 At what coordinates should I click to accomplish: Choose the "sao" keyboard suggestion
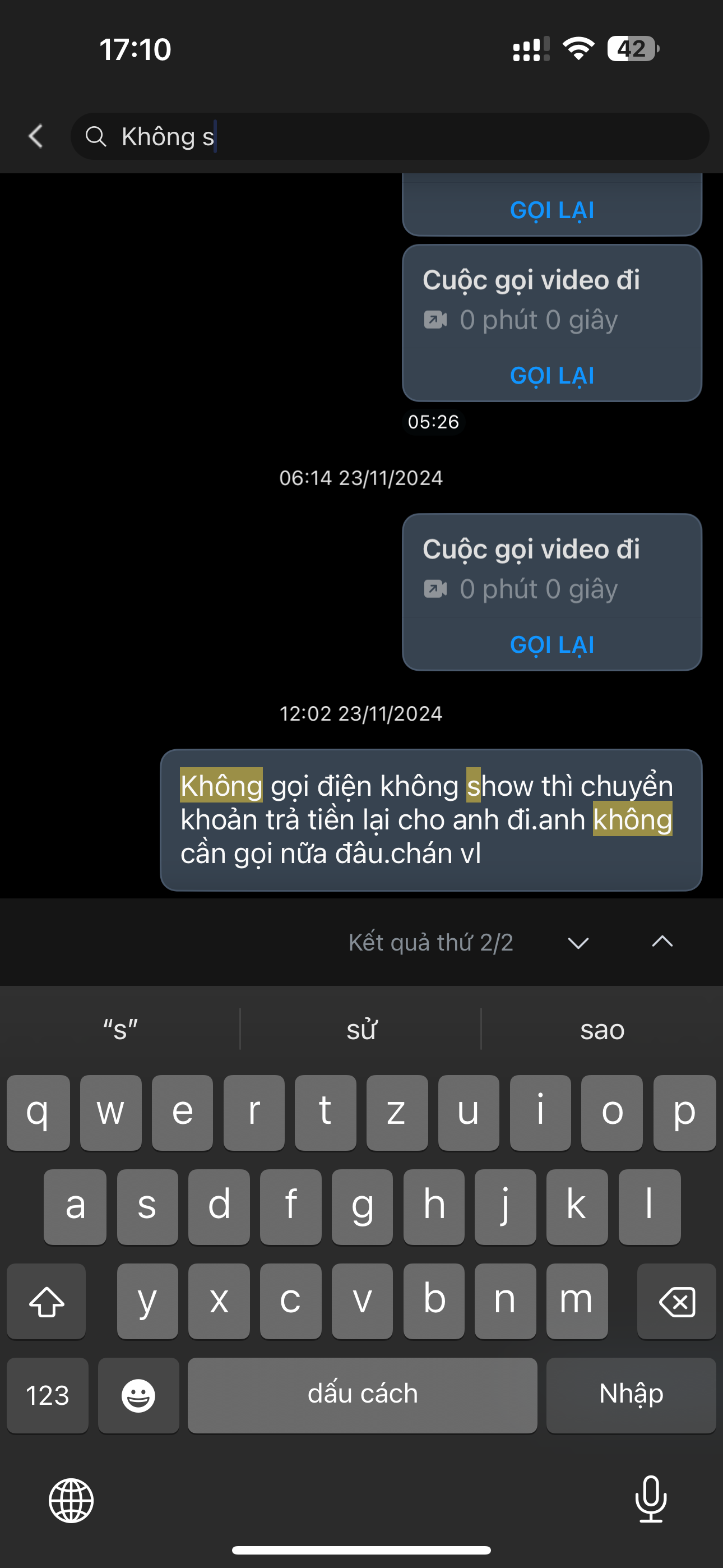coord(602,1030)
